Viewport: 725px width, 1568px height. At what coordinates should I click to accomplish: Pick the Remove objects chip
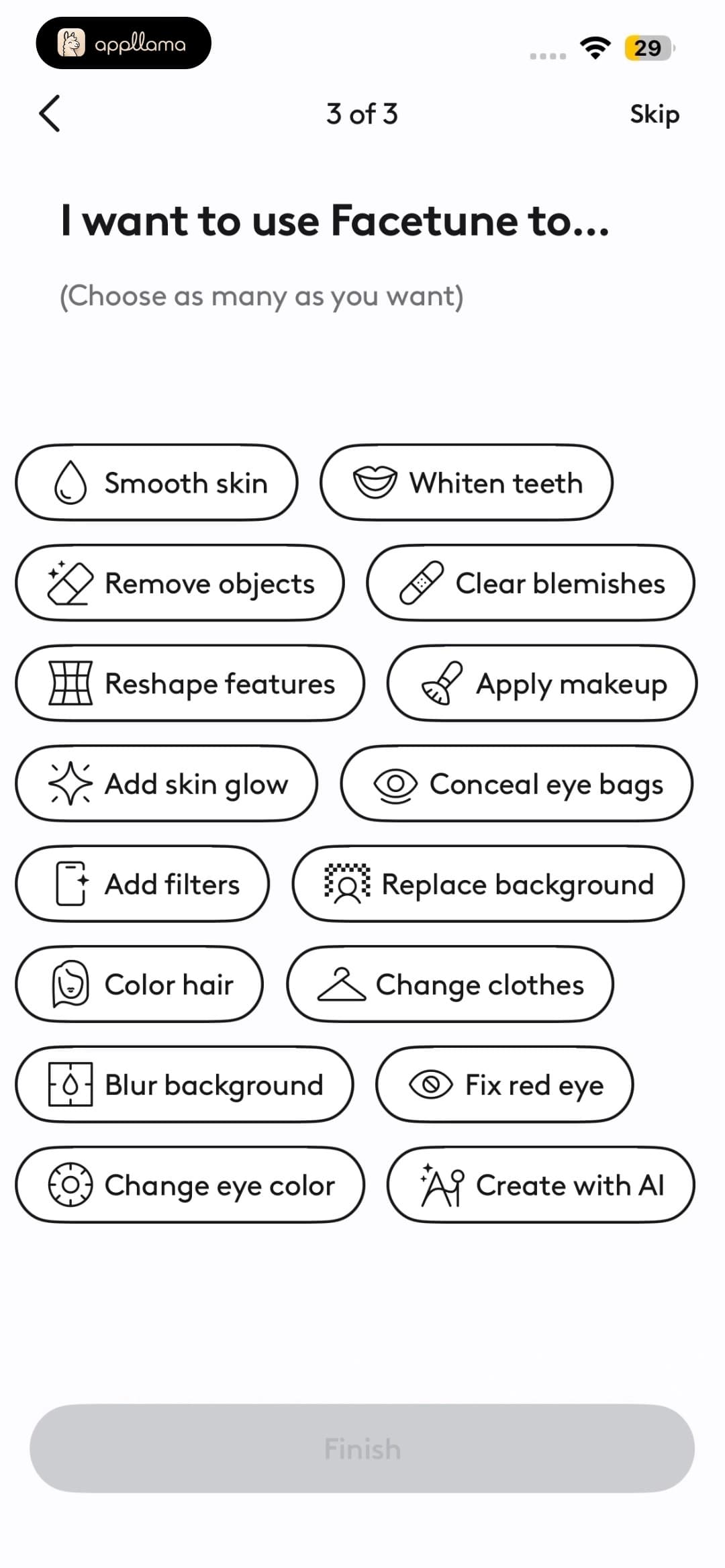180,583
